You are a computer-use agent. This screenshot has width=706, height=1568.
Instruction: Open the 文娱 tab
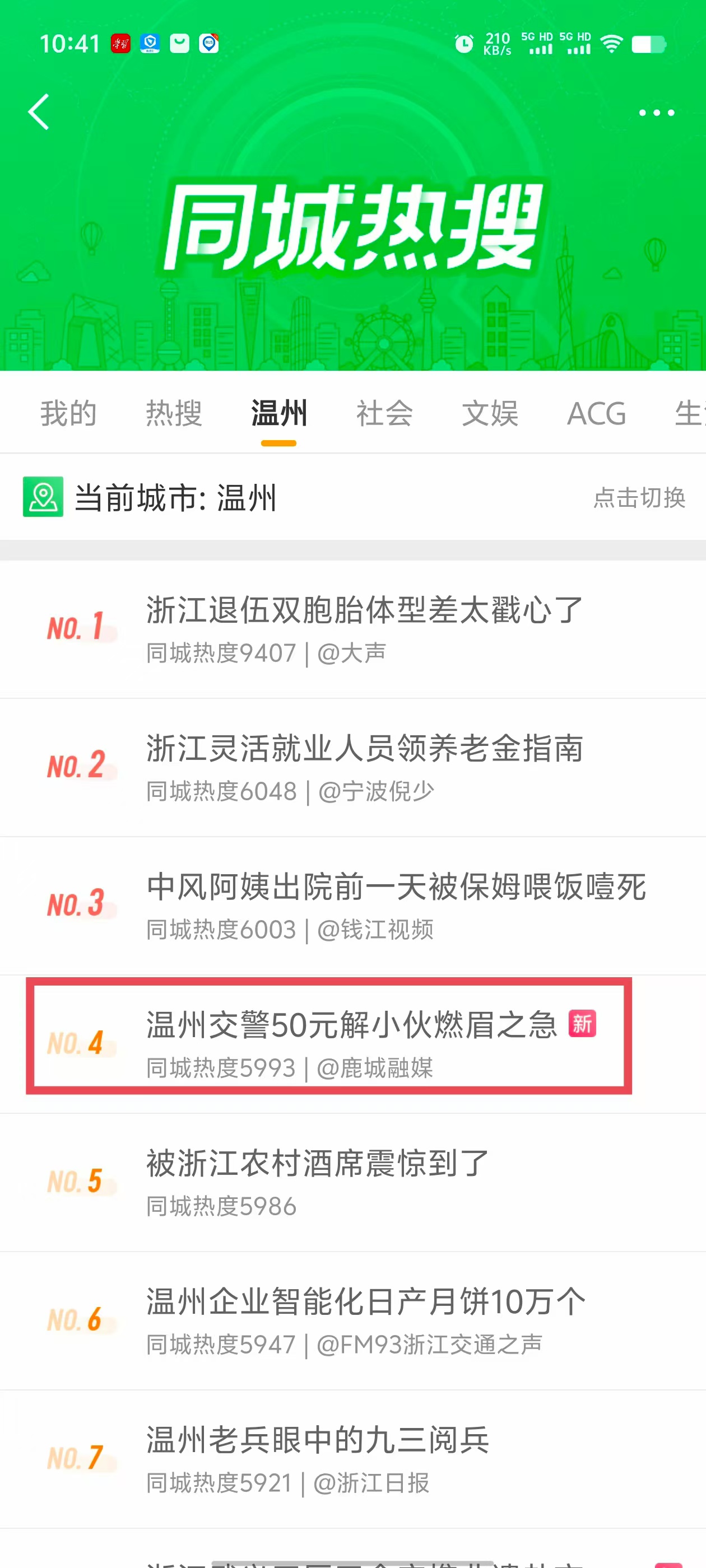pyautogui.click(x=490, y=414)
